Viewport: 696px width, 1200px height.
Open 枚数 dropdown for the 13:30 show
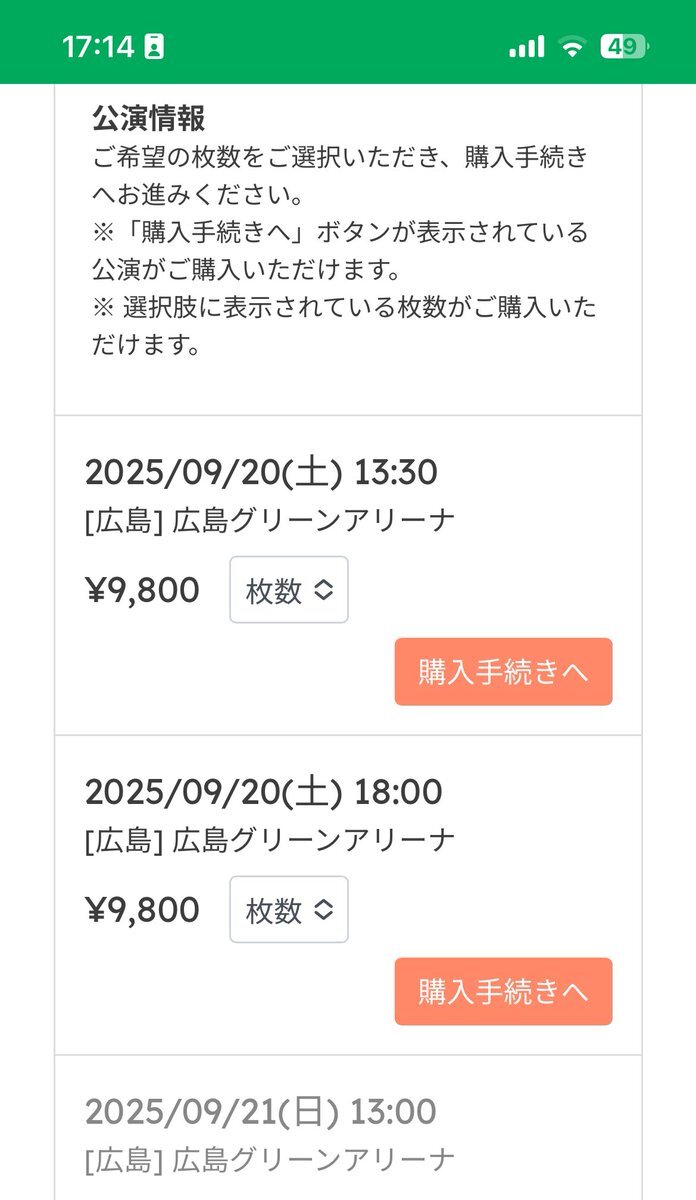click(x=289, y=590)
